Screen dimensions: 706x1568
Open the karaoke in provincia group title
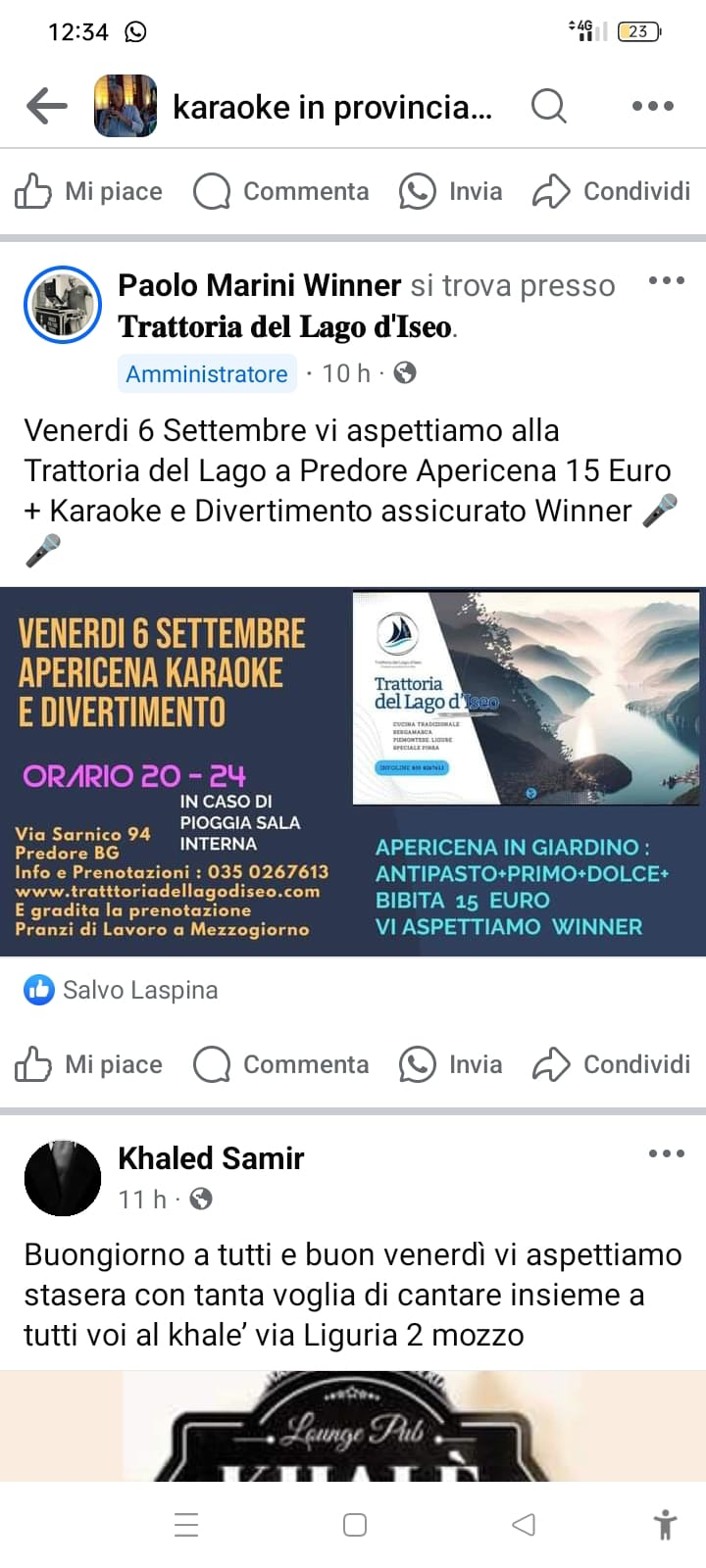point(331,107)
